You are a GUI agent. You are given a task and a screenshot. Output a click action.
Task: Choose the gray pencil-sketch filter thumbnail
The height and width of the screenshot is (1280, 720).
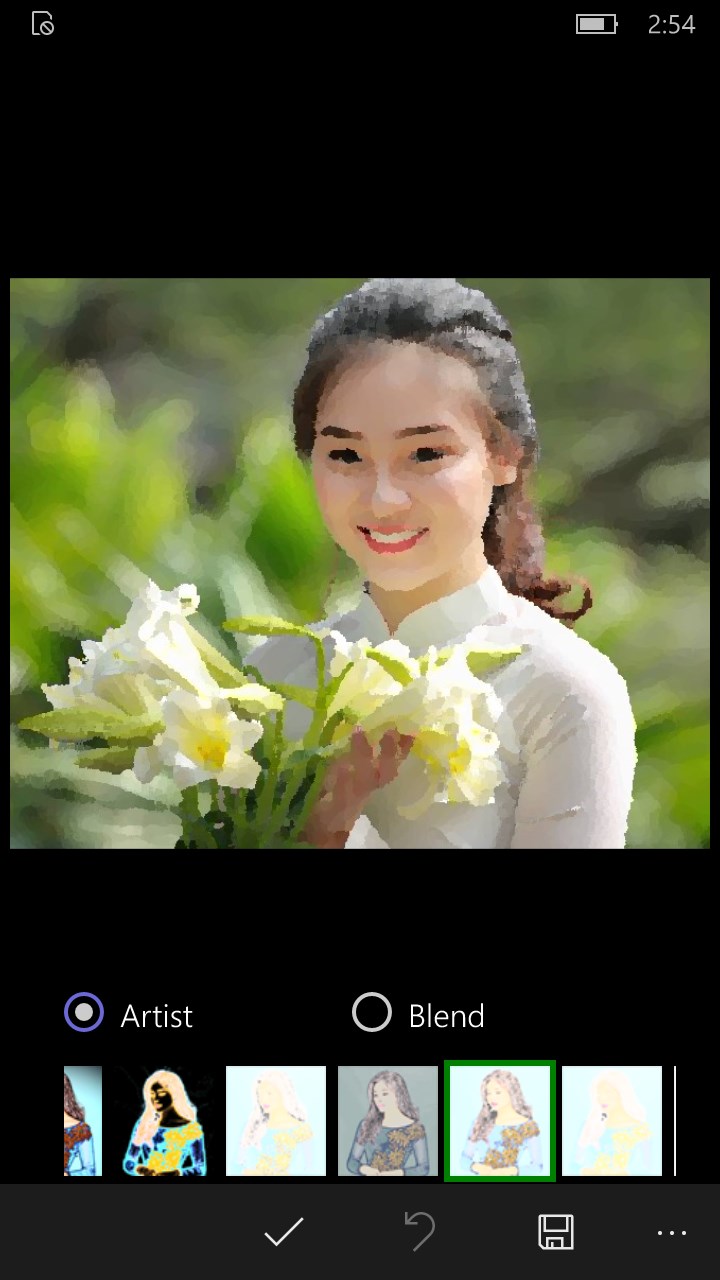(x=388, y=1120)
